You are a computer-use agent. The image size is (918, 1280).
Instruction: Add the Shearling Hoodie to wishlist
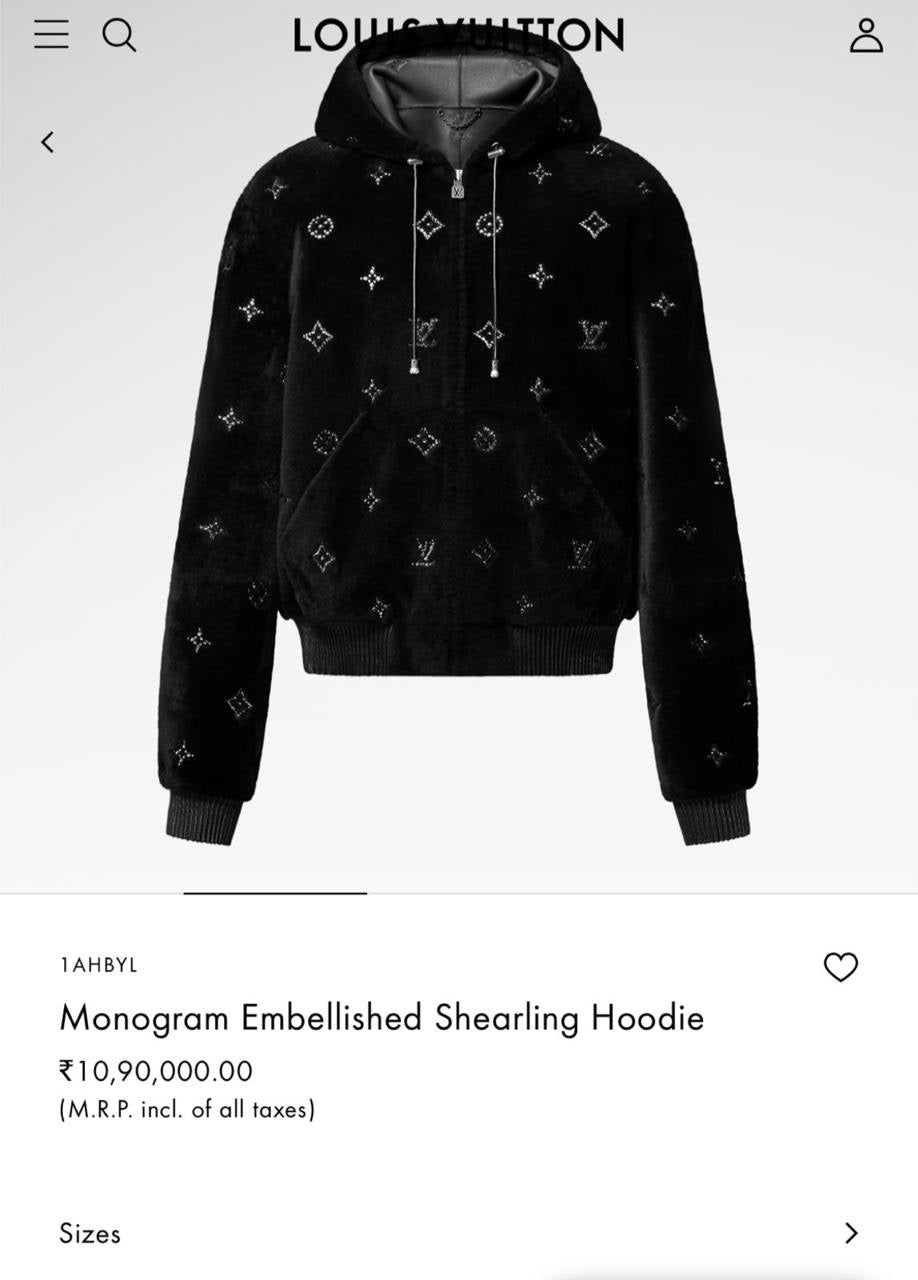(840, 967)
